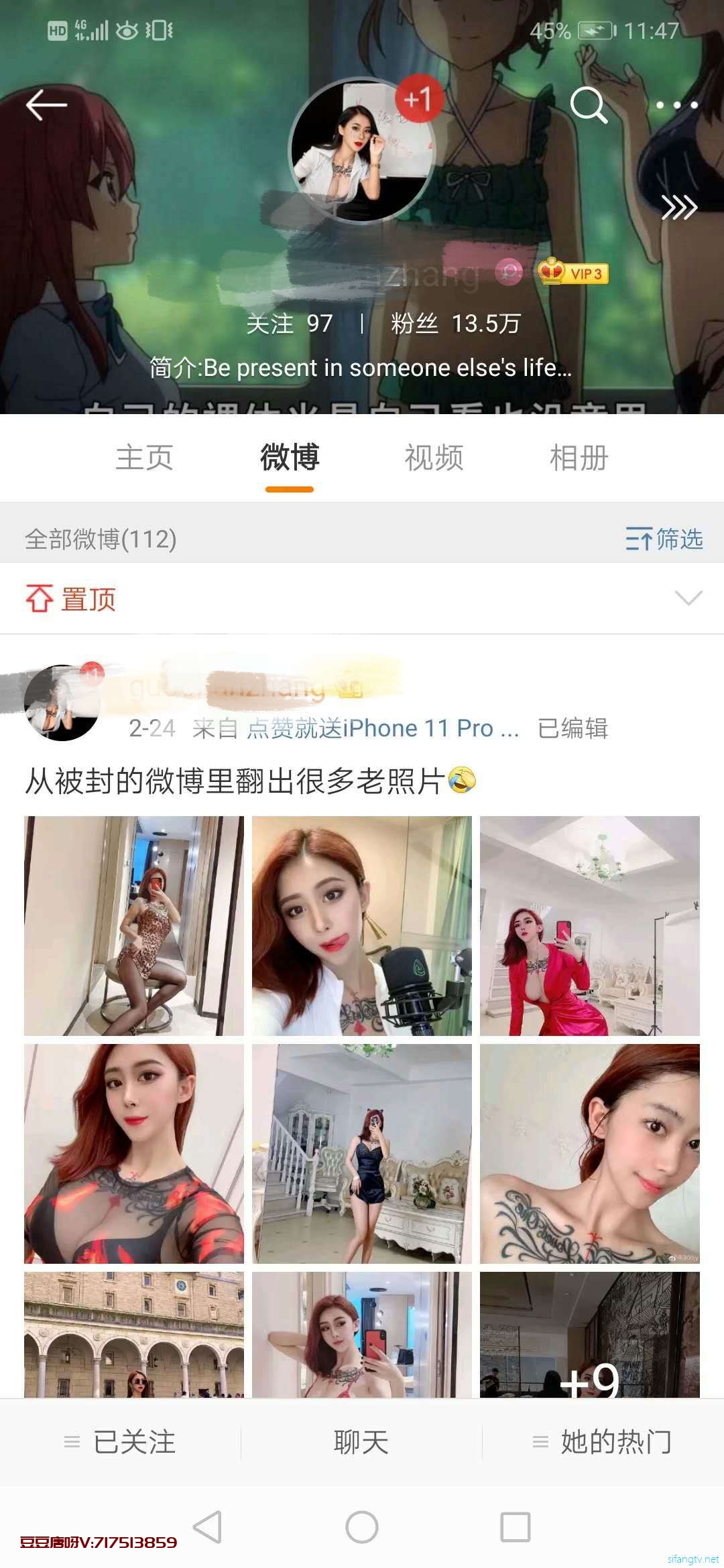Open 她的热门 popular posts menu

point(603,1442)
